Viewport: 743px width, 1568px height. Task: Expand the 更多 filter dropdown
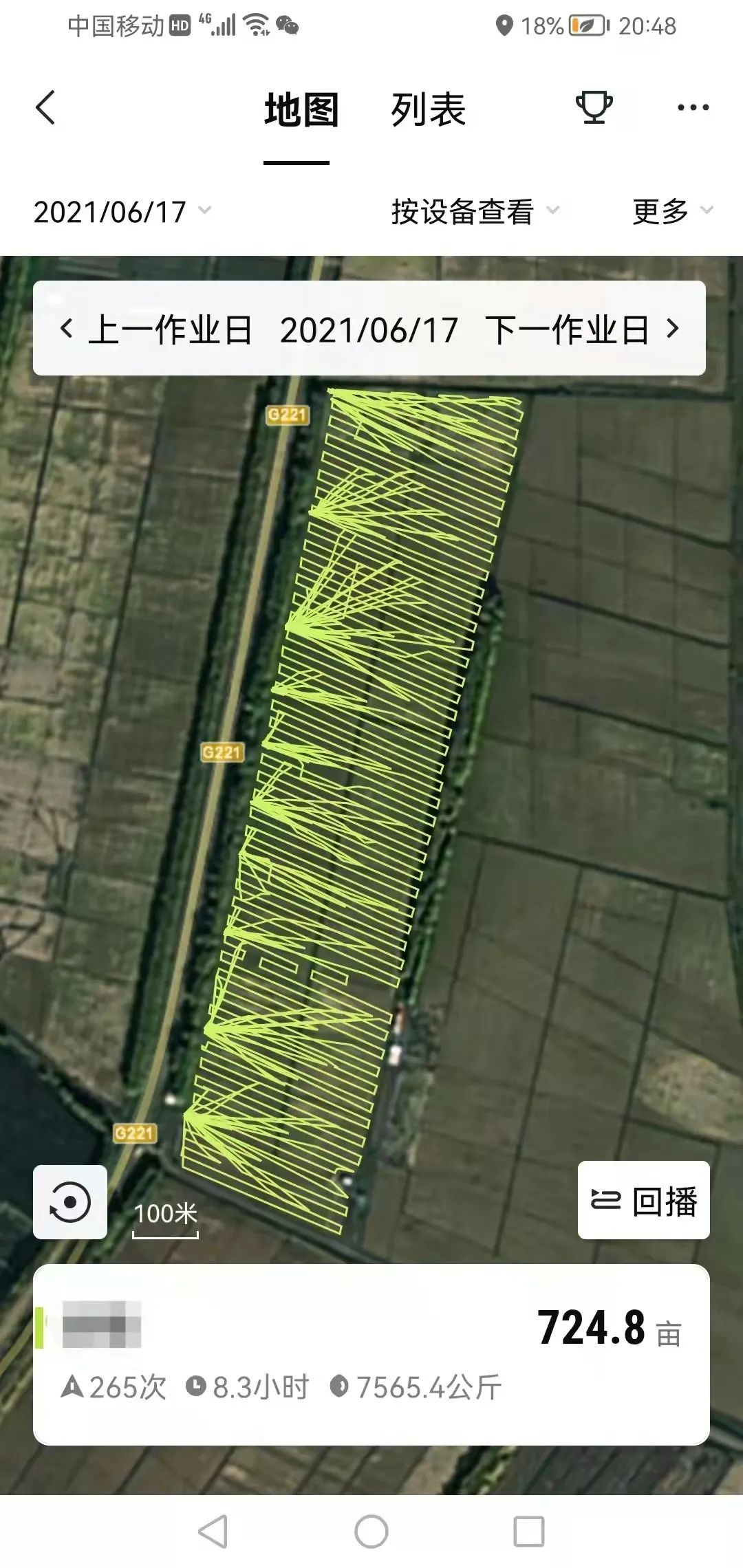pyautogui.click(x=671, y=212)
